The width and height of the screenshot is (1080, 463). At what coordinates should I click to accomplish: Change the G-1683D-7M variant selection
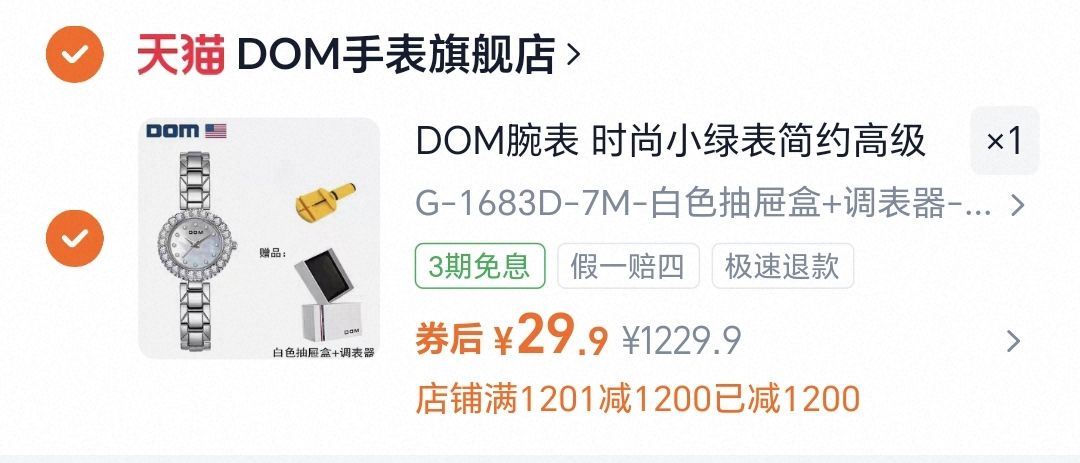(x=718, y=205)
